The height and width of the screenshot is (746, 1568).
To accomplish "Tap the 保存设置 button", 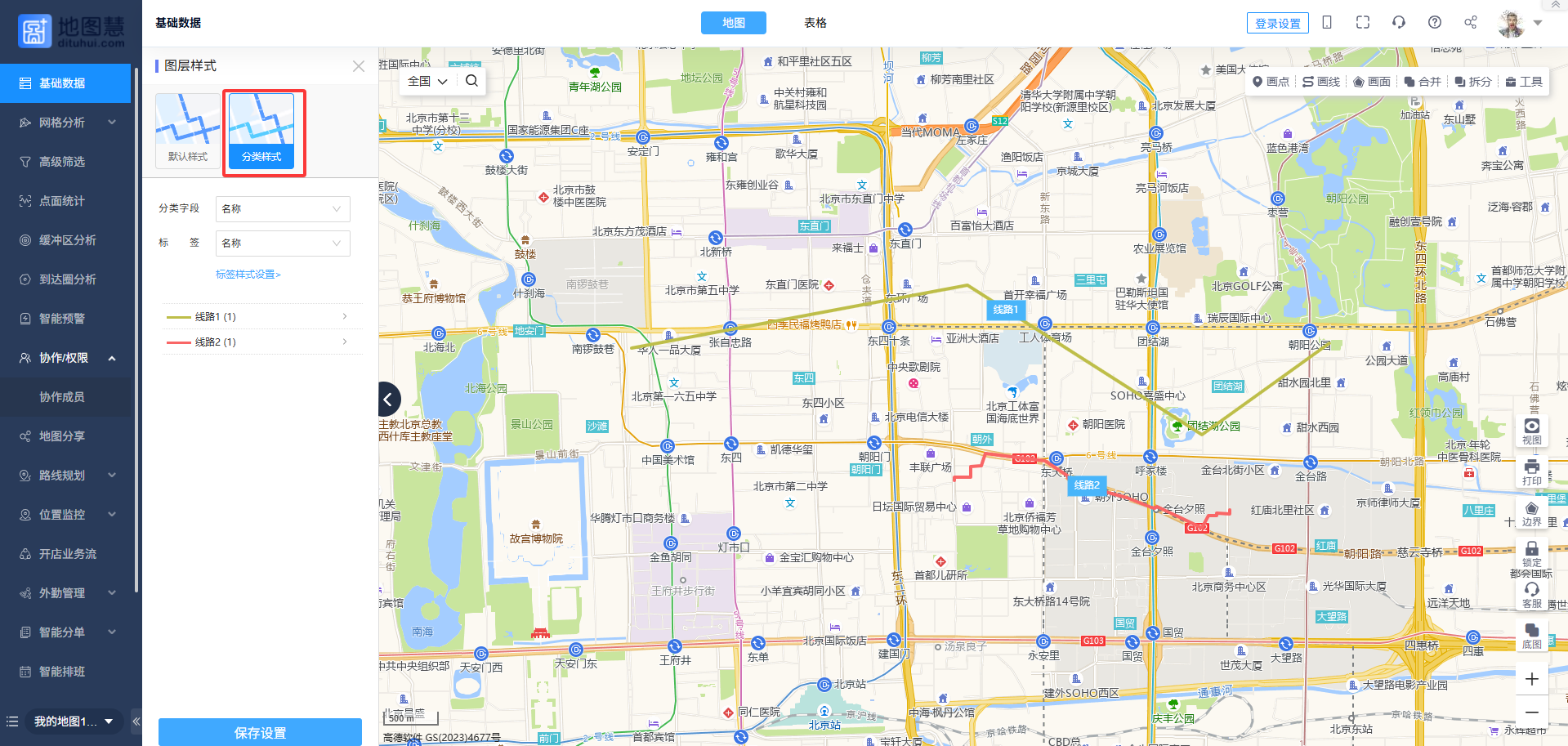I will pyautogui.click(x=260, y=732).
